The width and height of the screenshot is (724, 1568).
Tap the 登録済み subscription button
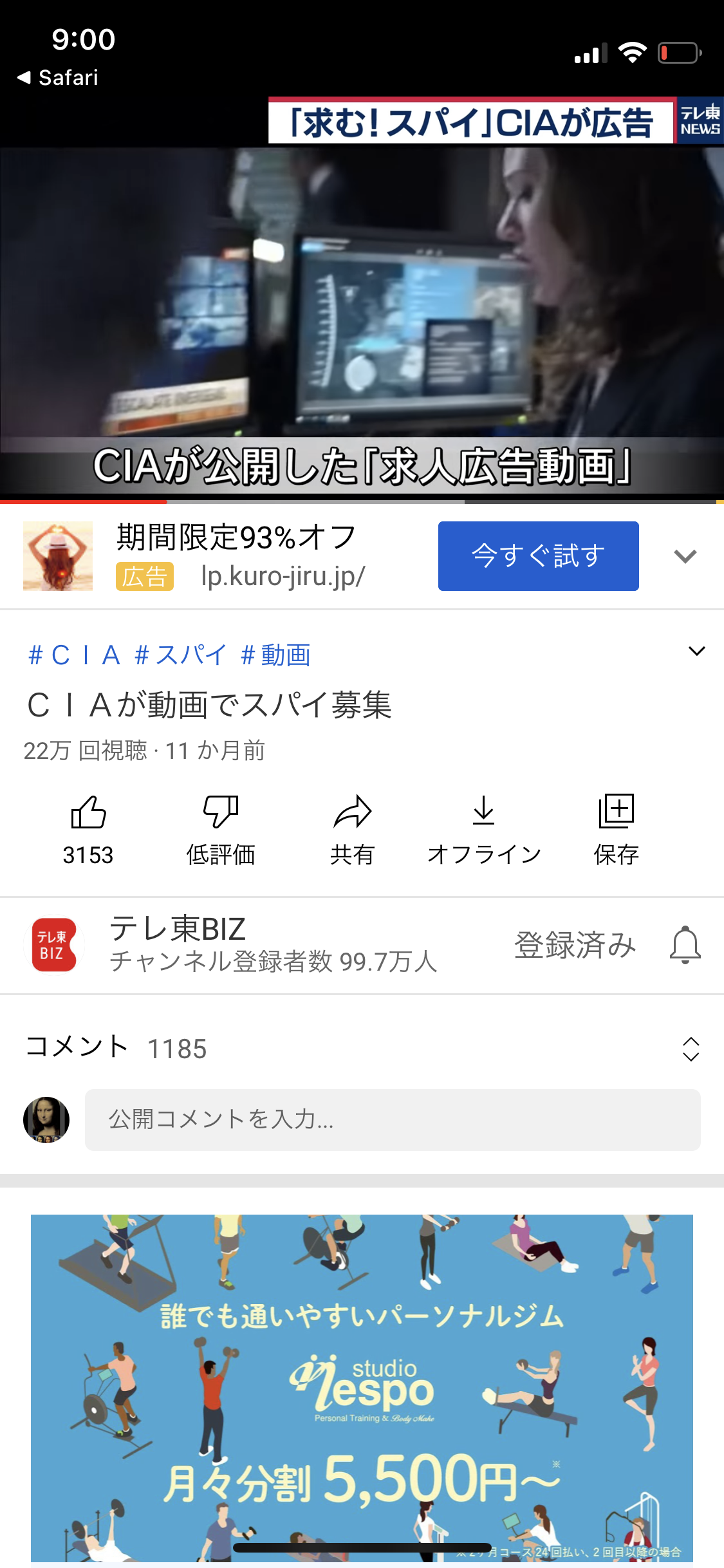575,945
